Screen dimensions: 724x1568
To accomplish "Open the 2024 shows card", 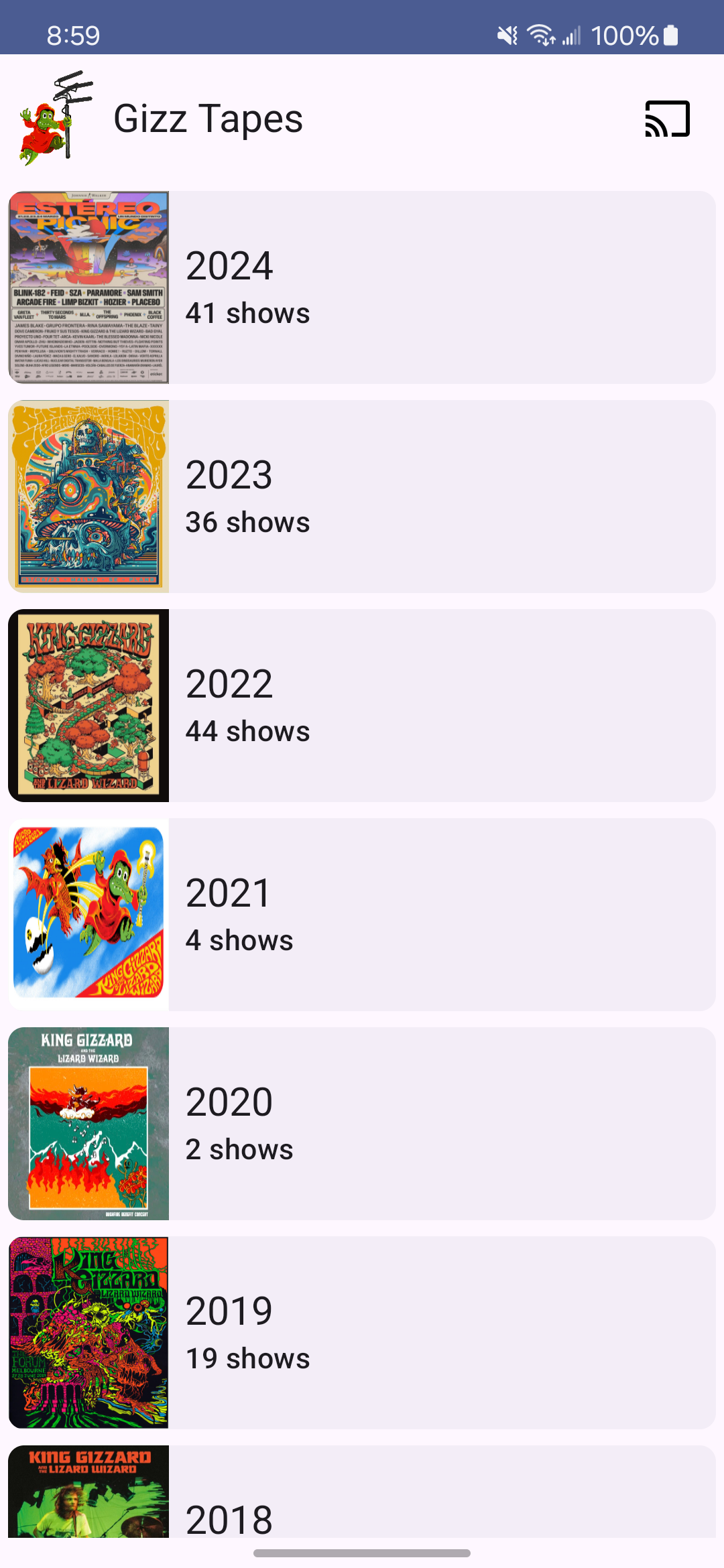I will pos(362,287).
